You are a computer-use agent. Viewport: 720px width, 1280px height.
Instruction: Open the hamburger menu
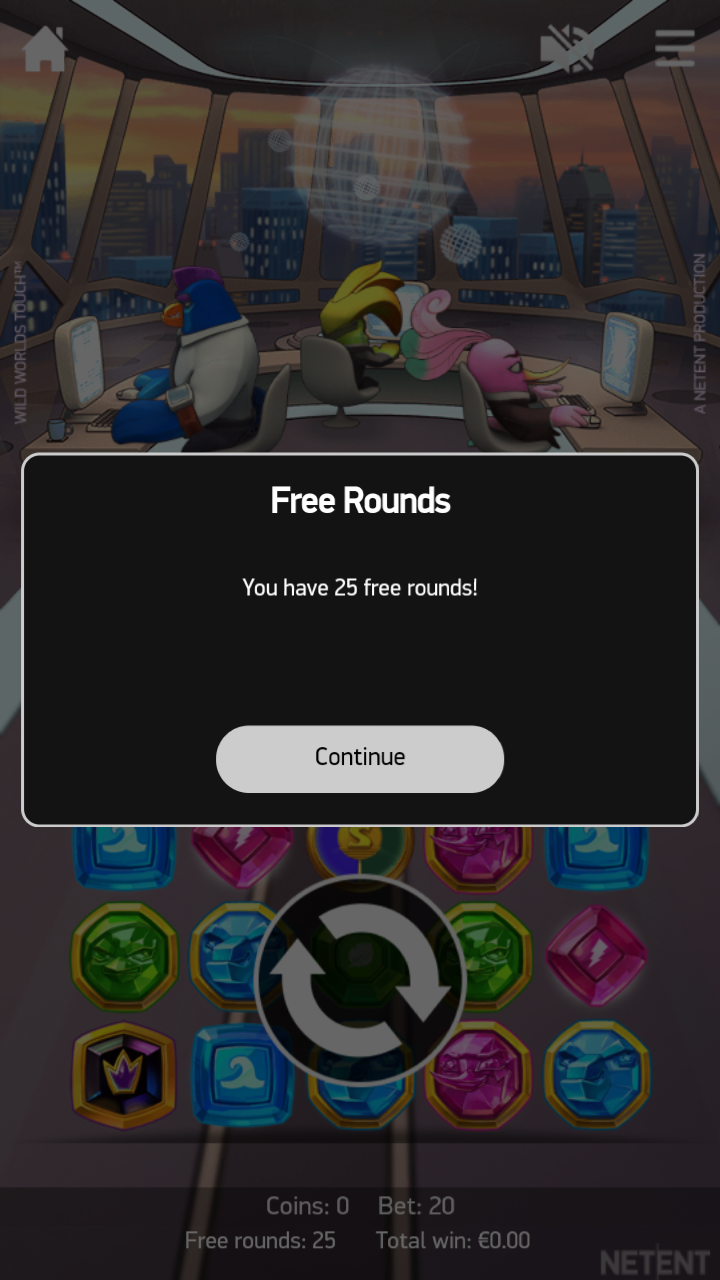click(674, 48)
